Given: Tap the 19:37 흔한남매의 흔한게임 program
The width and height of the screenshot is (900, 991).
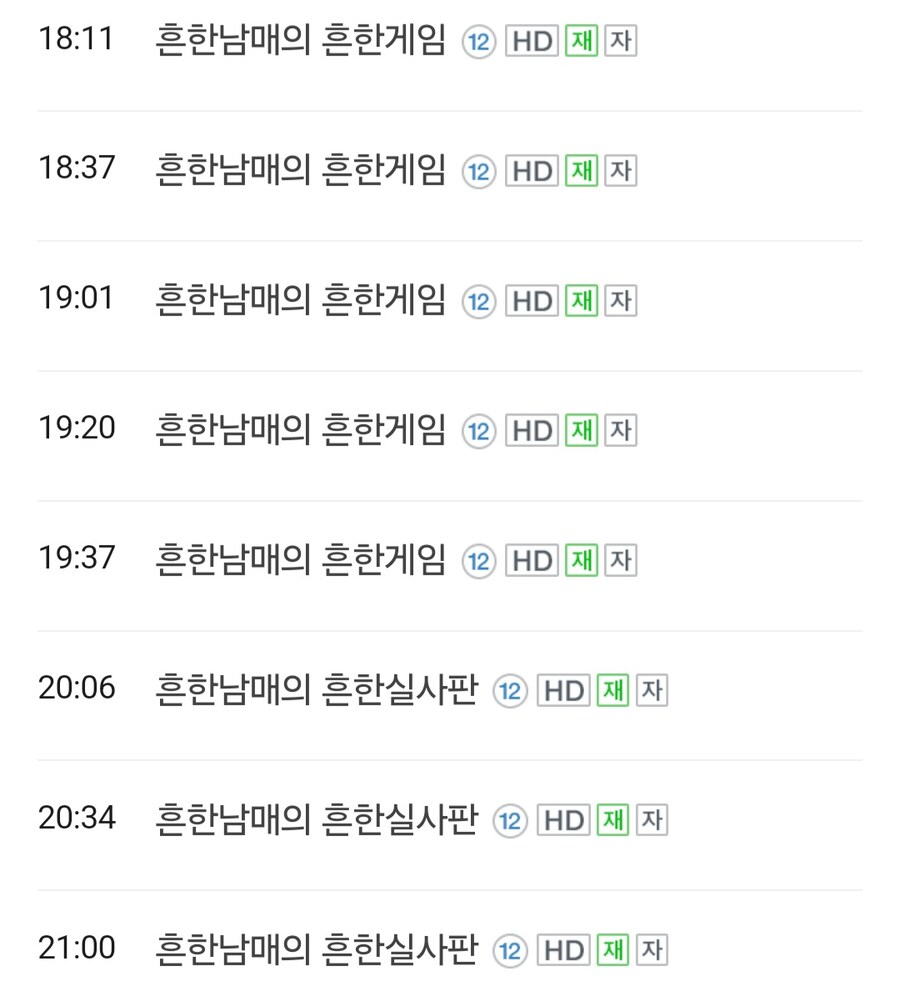Looking at the screenshot, I should 300,561.
